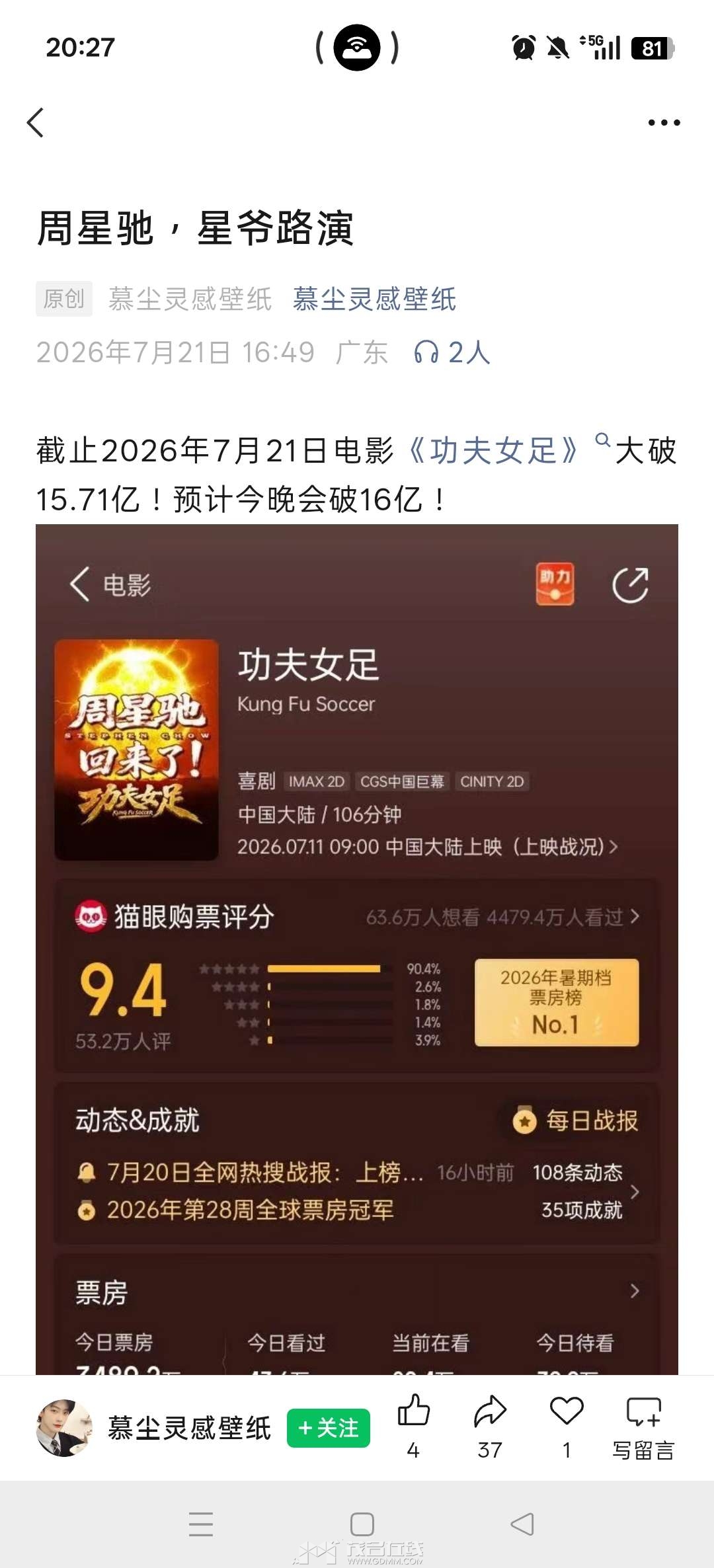
Task: Go back using the top-left arrow
Action: pyautogui.click(x=36, y=122)
